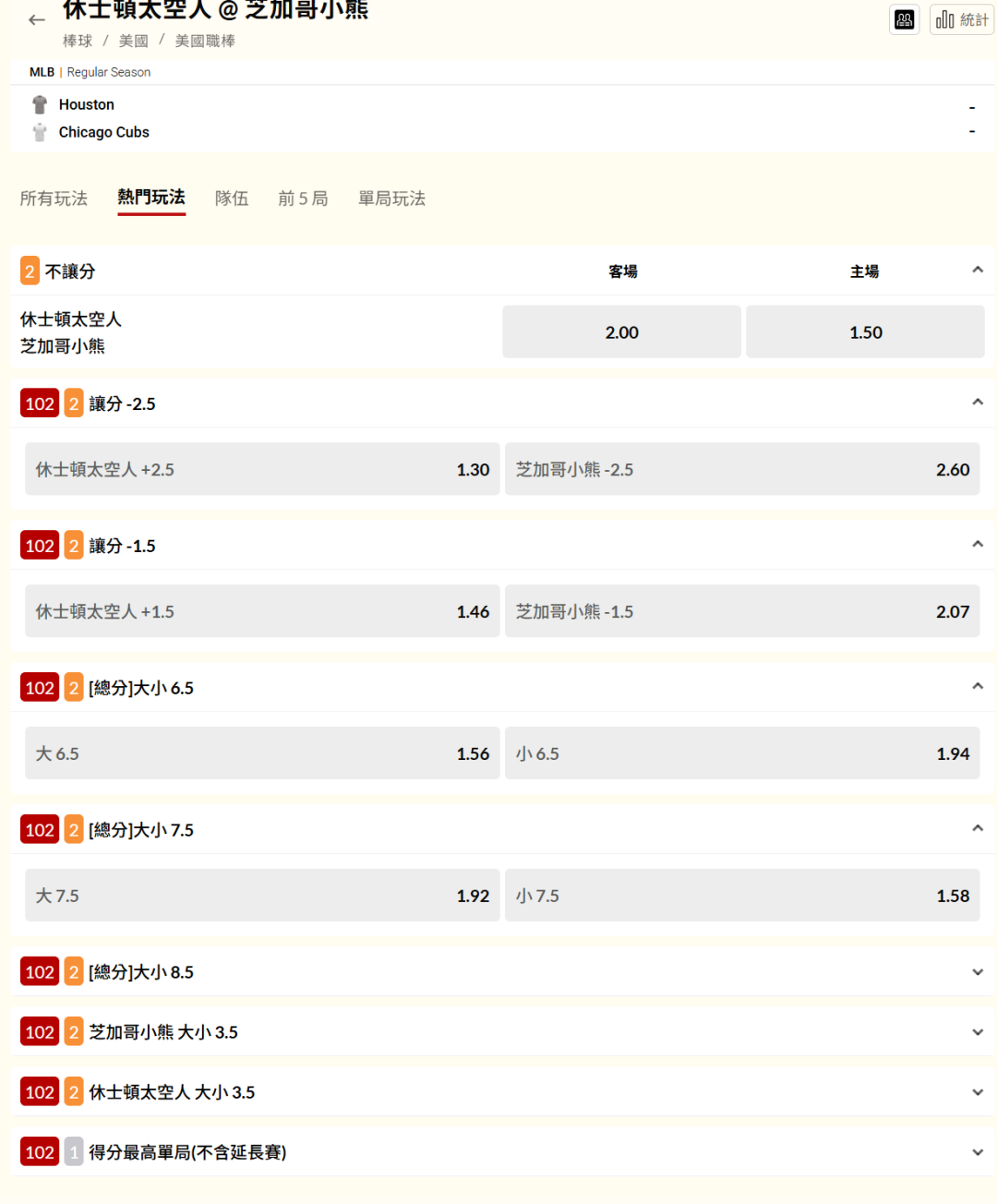Switch to the 前 5 局 tab
This screenshot has width=997, height=1204.
[x=303, y=199]
